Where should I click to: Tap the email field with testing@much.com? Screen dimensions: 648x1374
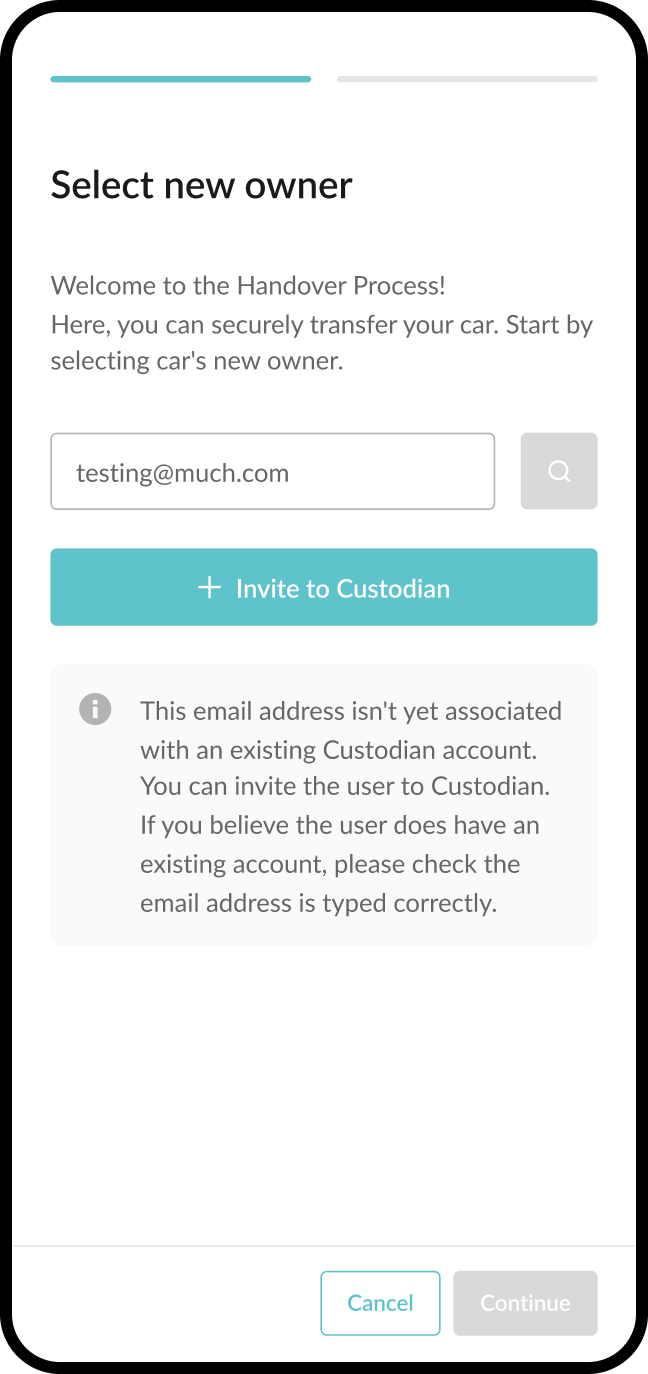pyautogui.click(x=272, y=471)
